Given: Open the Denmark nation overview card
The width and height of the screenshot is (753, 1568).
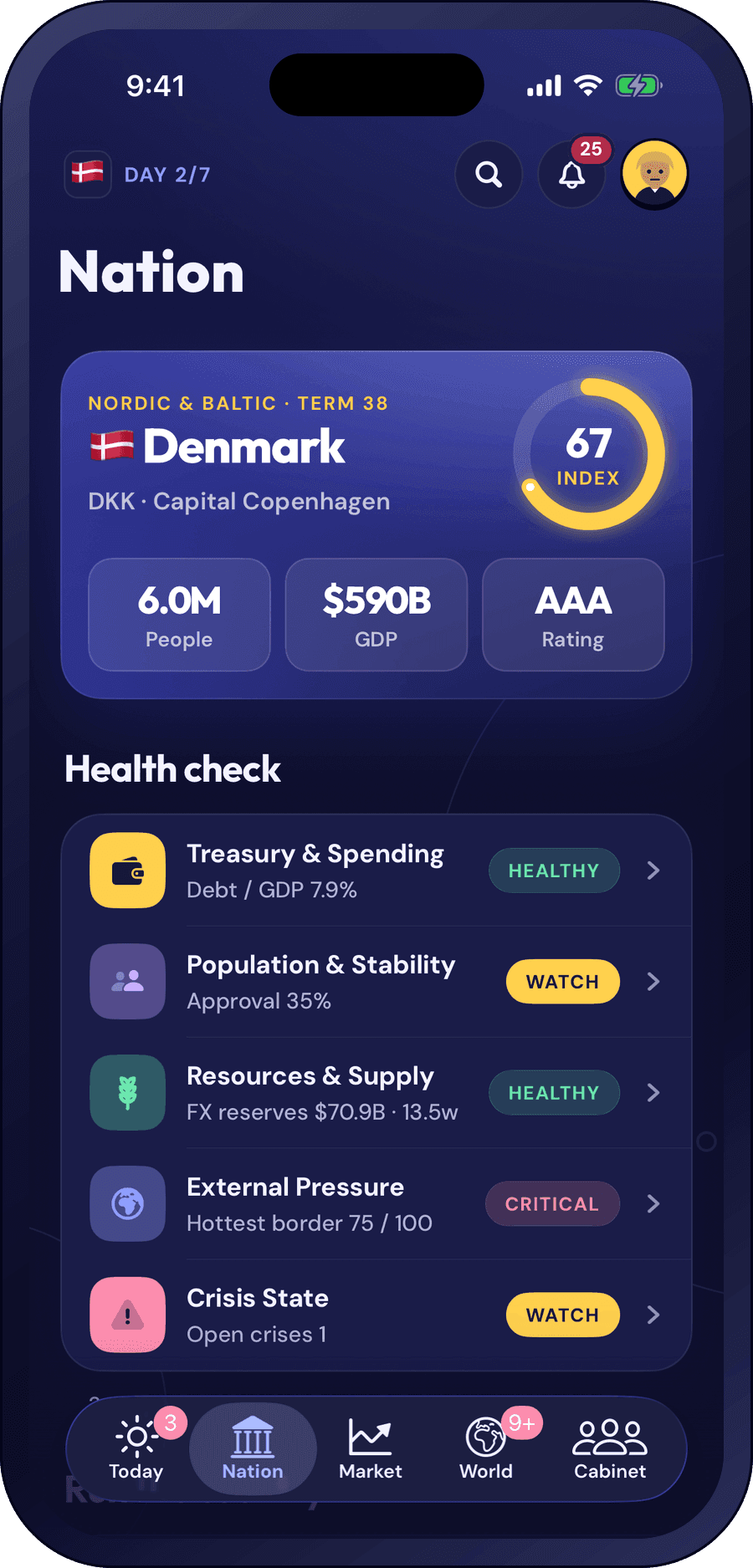Looking at the screenshot, I should click(376, 525).
